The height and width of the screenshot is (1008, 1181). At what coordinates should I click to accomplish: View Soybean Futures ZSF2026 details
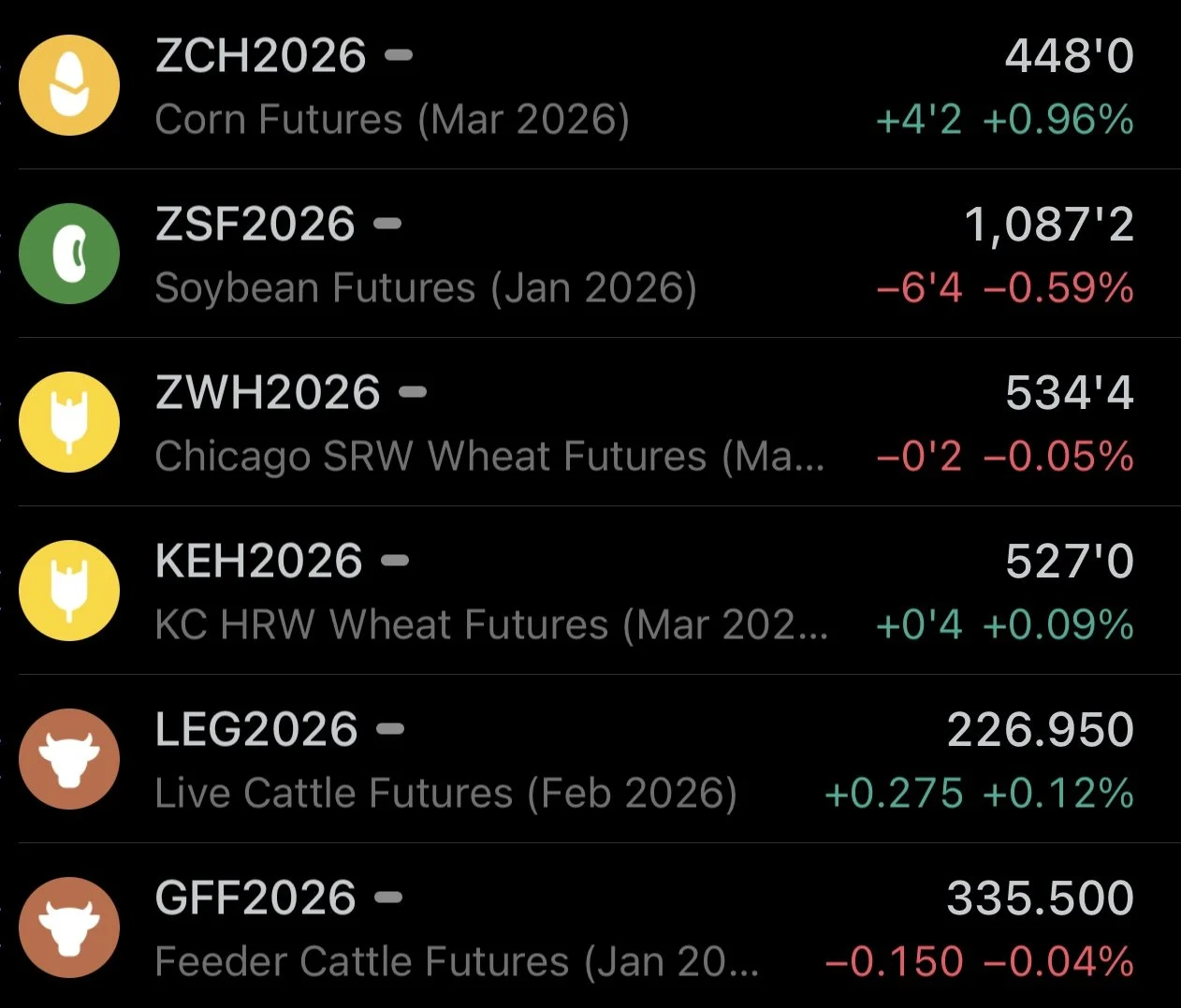590,255
